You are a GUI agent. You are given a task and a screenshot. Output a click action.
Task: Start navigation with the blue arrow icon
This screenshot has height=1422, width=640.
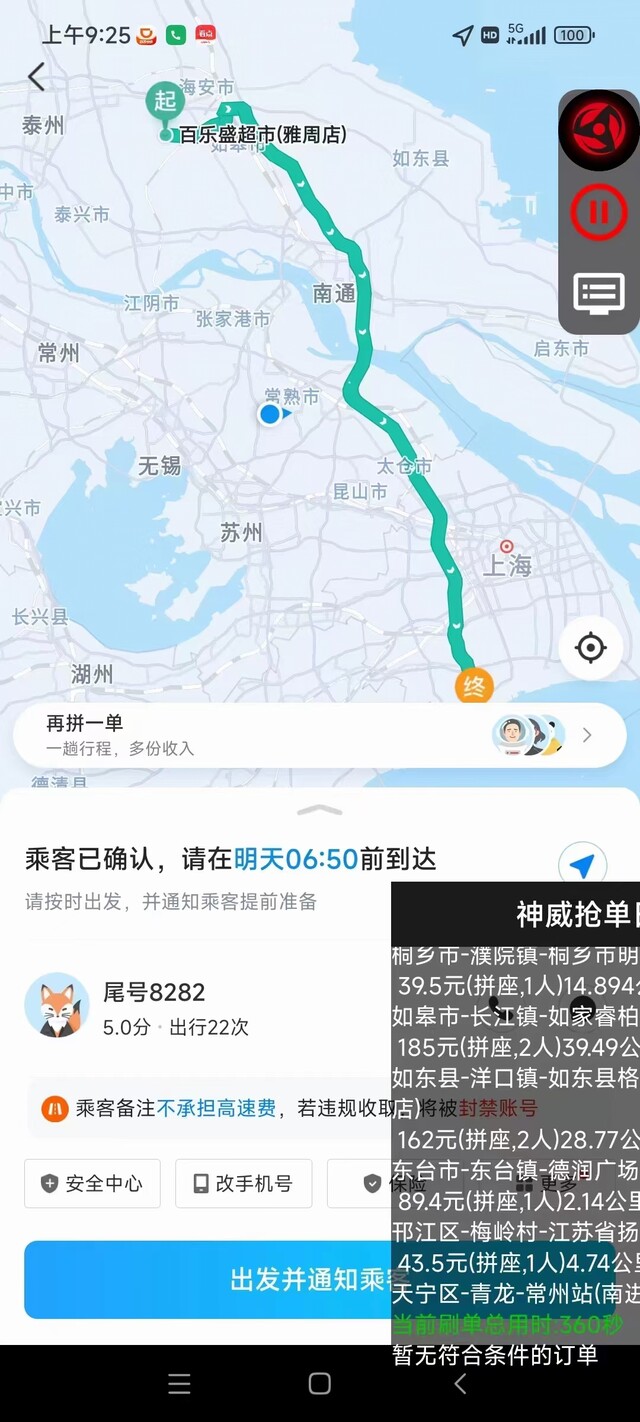tap(582, 864)
